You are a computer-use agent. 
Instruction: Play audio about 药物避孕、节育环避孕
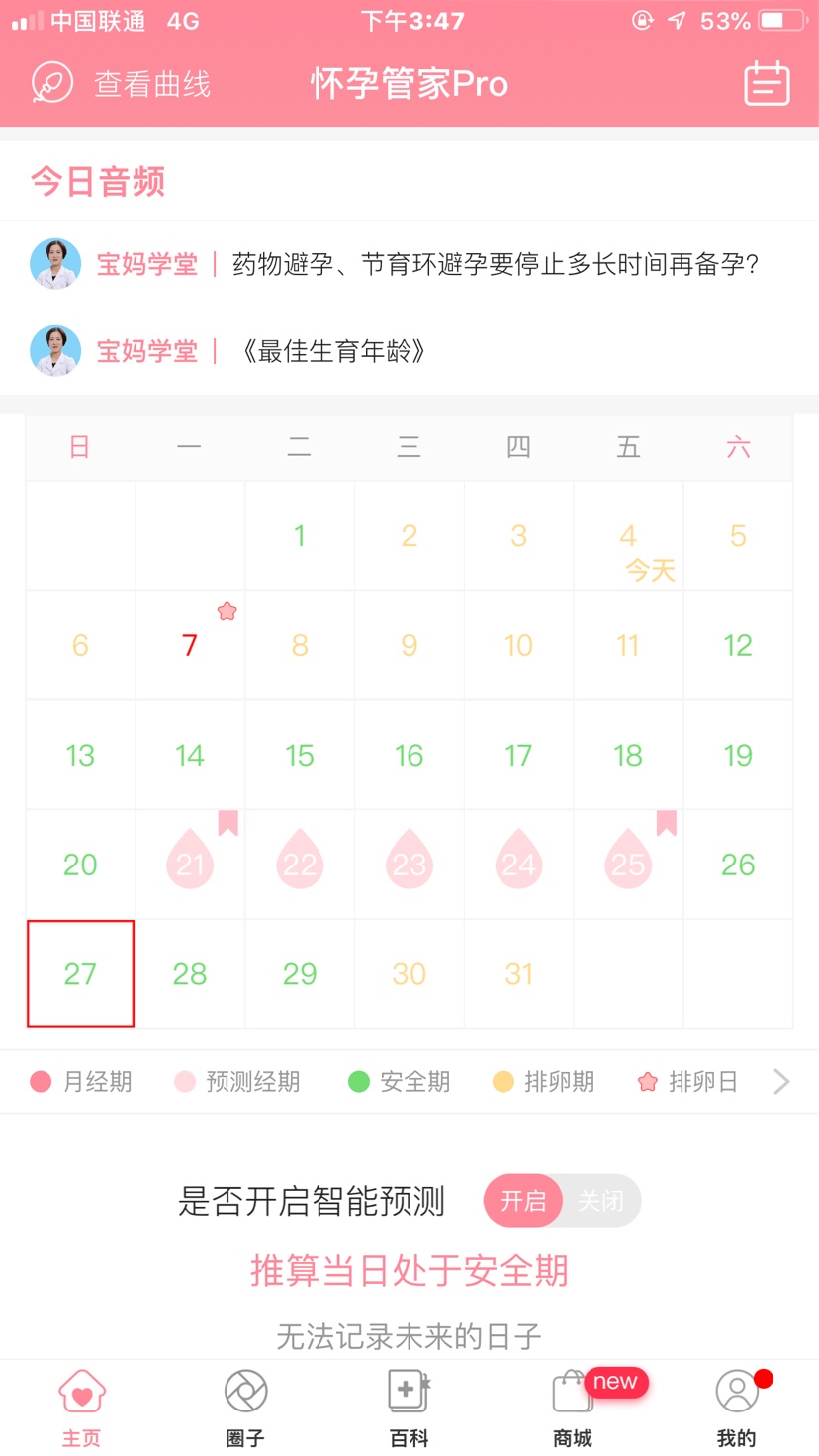[495, 264]
